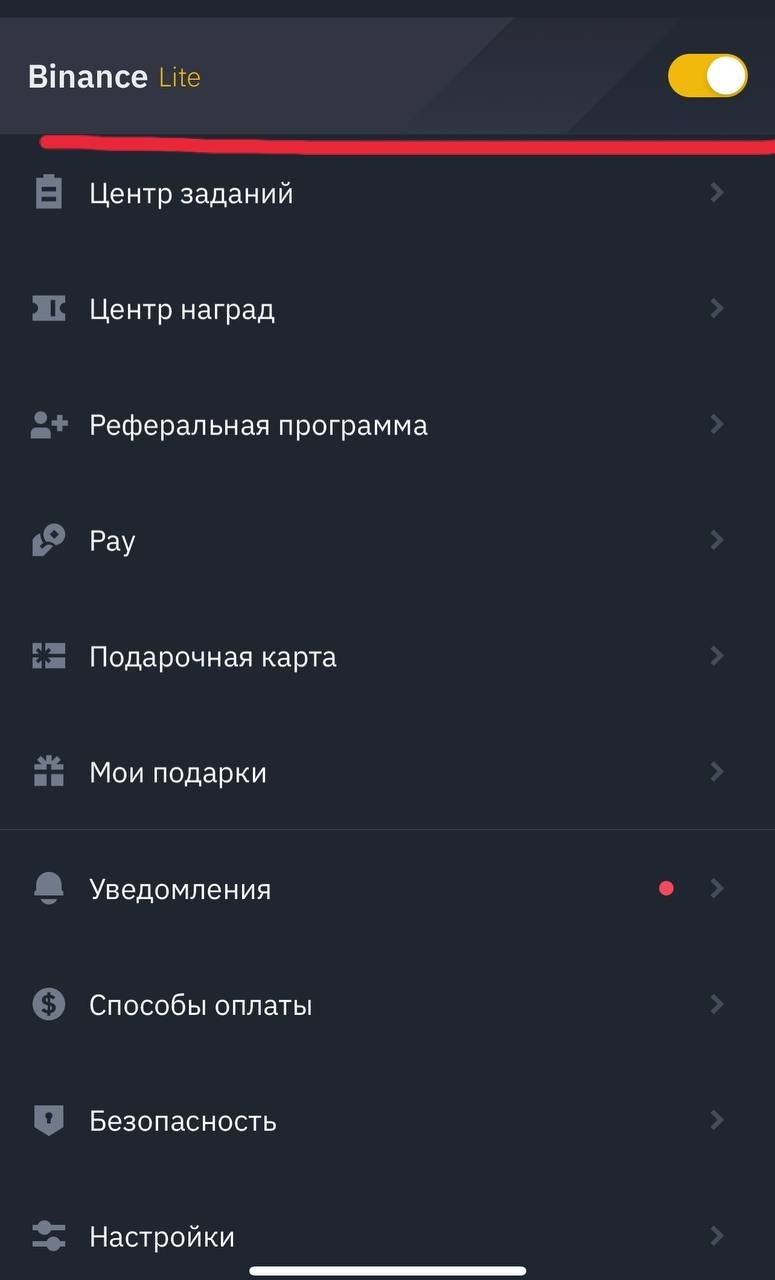Disable Binance Lite mode toggle
This screenshot has height=1280, width=775.
point(707,75)
